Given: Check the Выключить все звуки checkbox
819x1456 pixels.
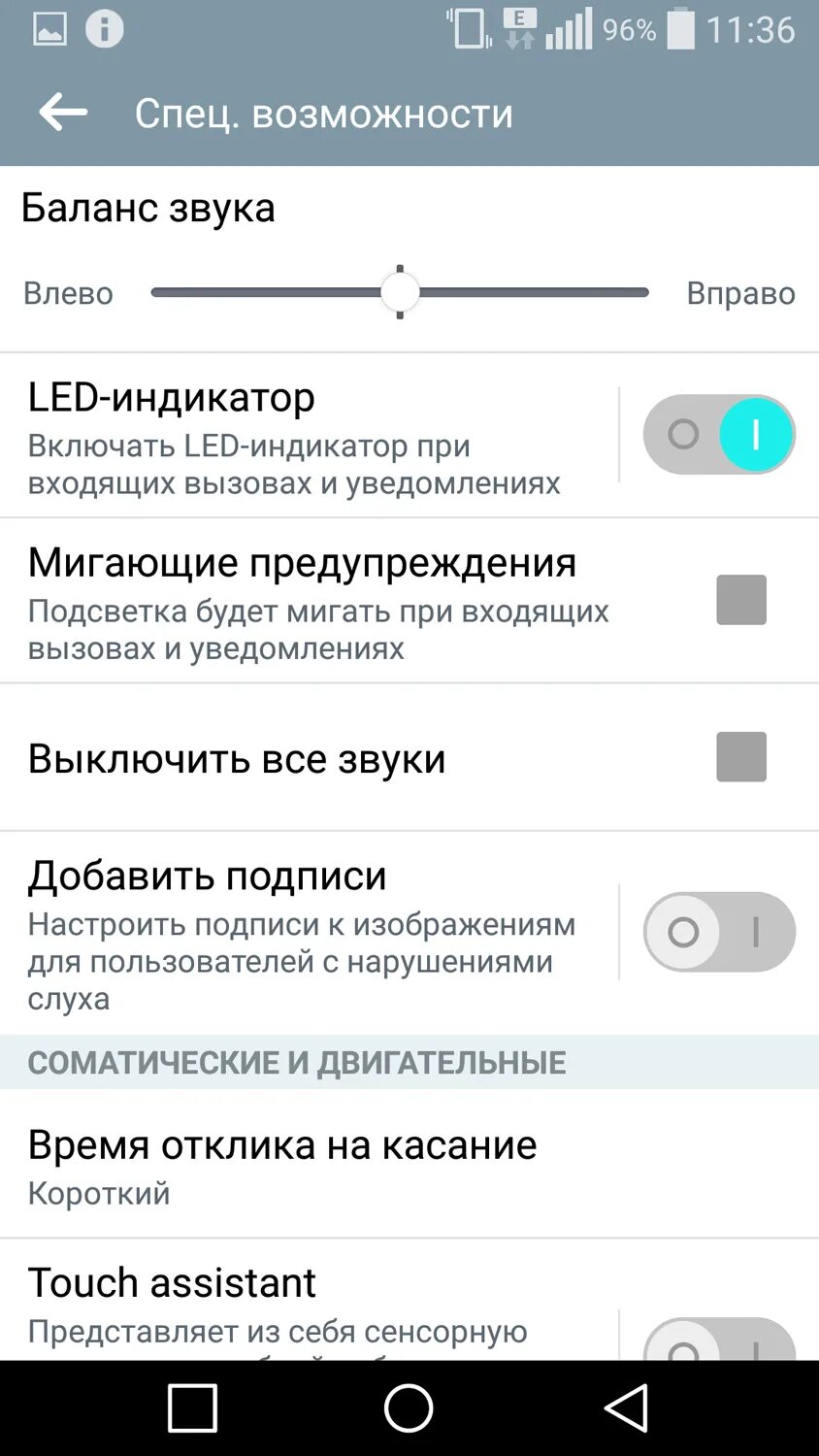Looking at the screenshot, I should pyautogui.click(x=740, y=758).
